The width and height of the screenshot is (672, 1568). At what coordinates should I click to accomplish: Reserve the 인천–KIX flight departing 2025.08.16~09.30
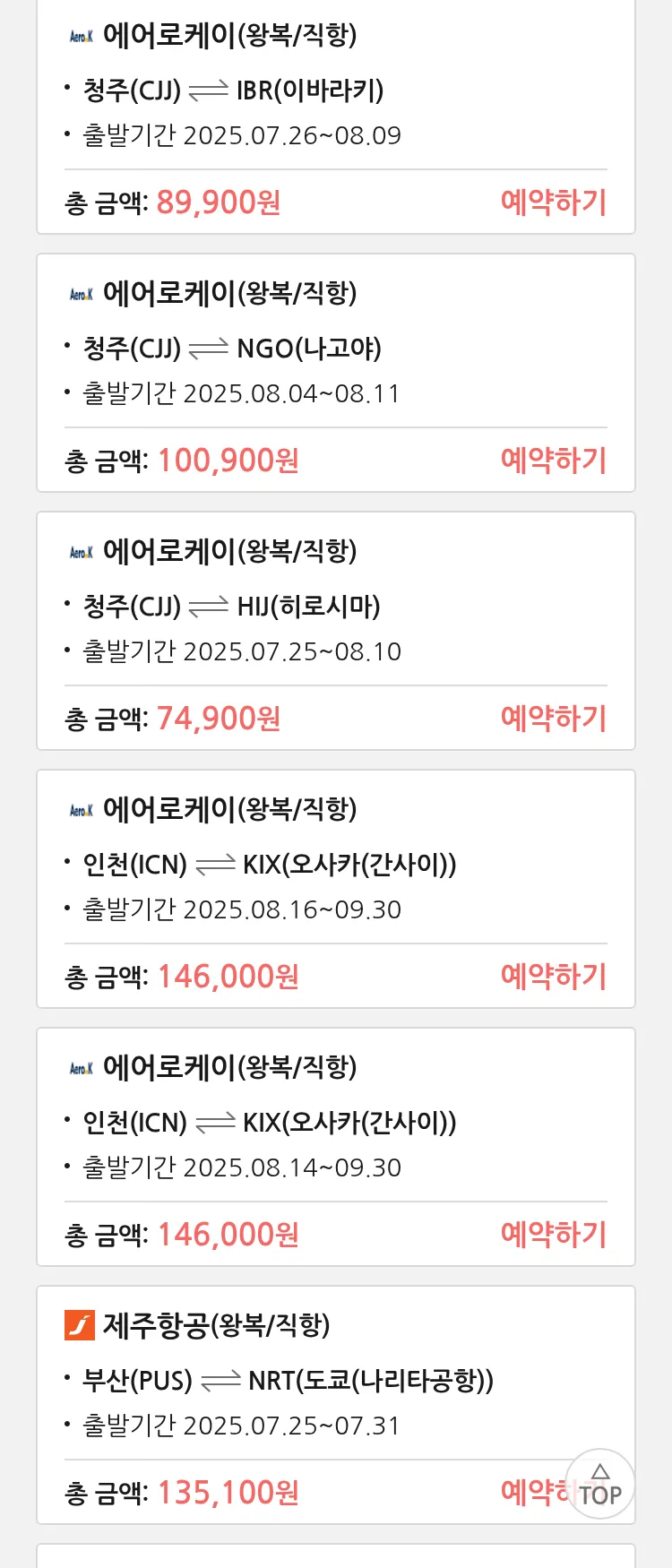[x=553, y=977]
